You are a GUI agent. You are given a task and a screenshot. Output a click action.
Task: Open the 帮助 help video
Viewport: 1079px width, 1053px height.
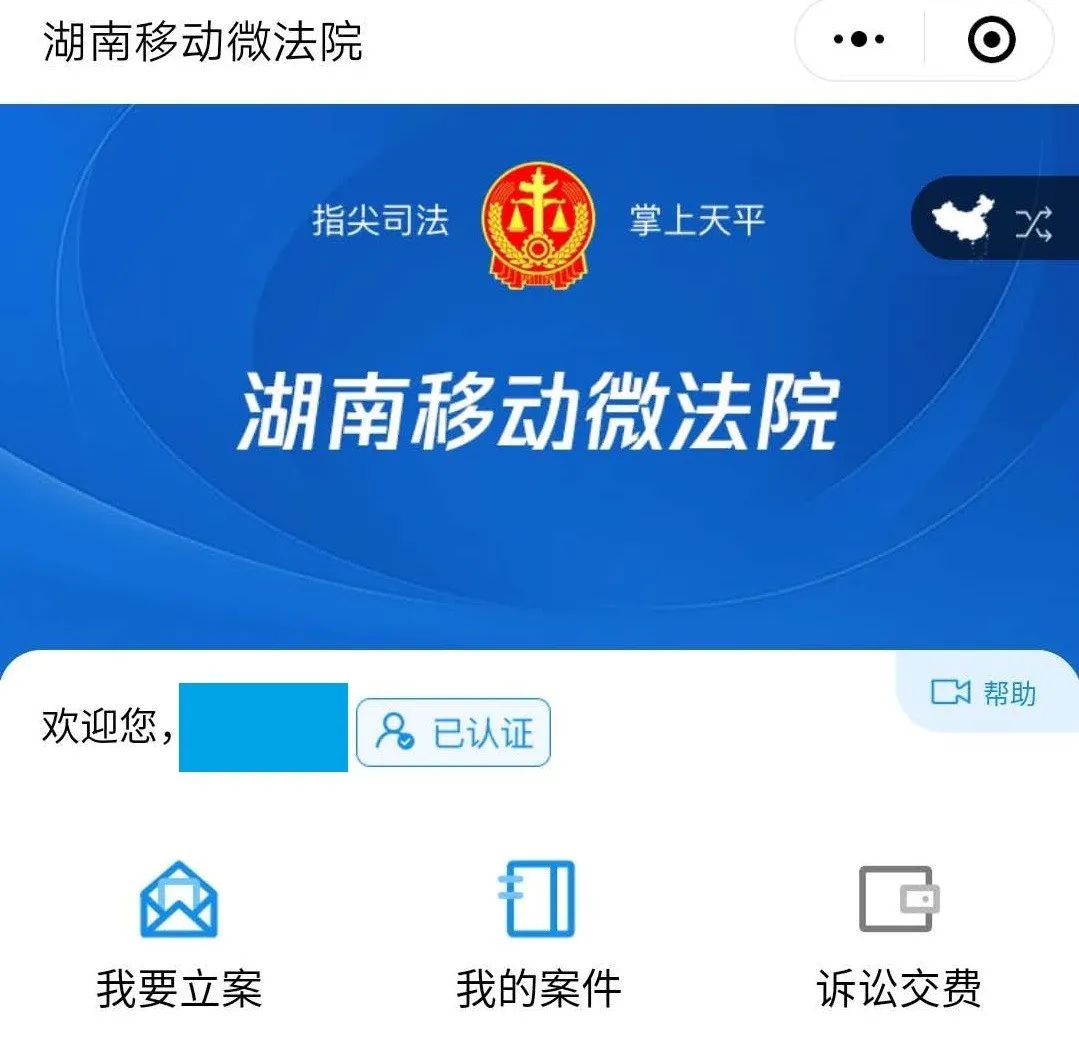[x=983, y=693]
